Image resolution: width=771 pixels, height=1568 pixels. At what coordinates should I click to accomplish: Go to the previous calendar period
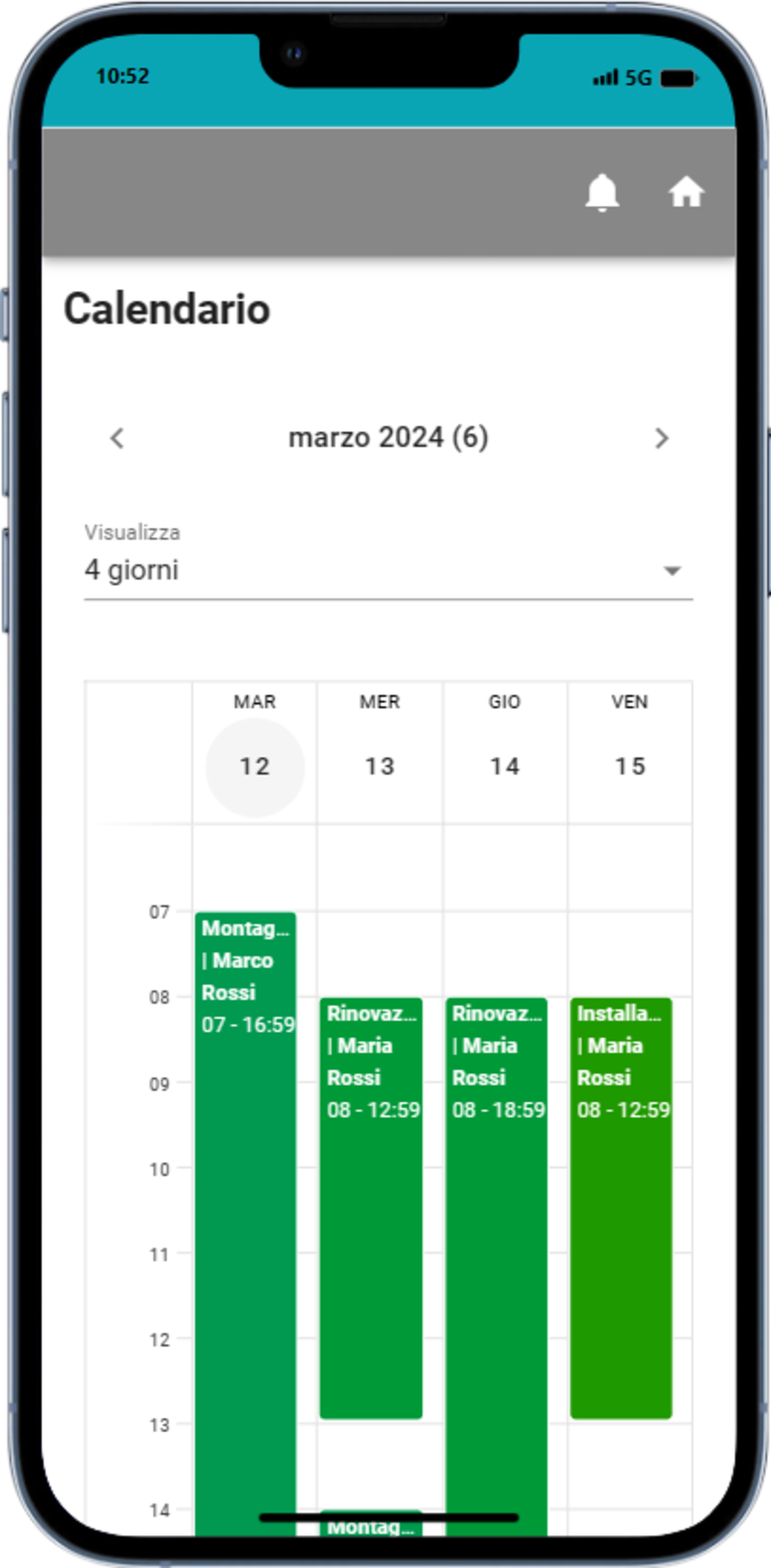click(x=118, y=438)
